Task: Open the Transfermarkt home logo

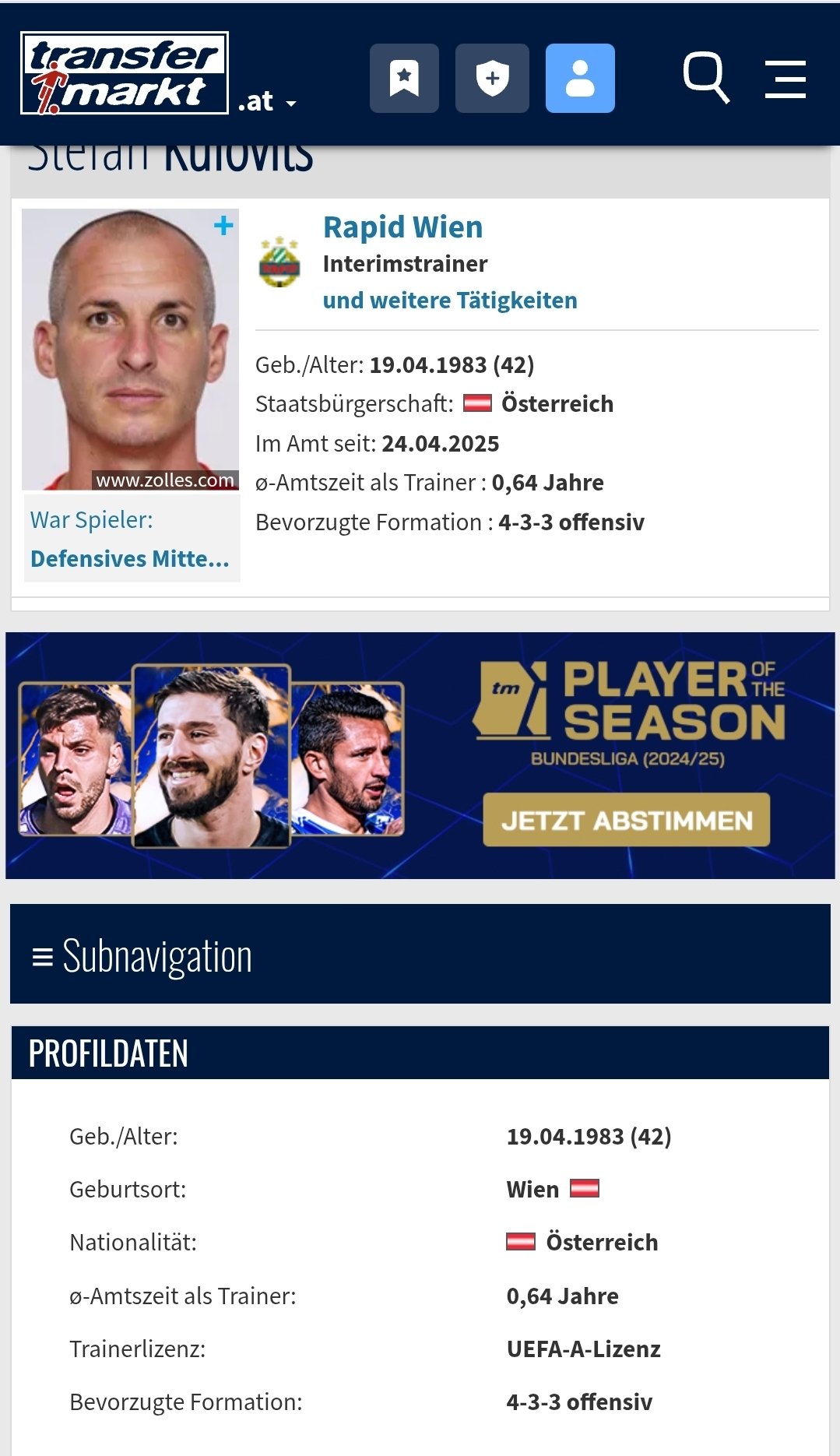Action: pyautogui.click(x=125, y=73)
